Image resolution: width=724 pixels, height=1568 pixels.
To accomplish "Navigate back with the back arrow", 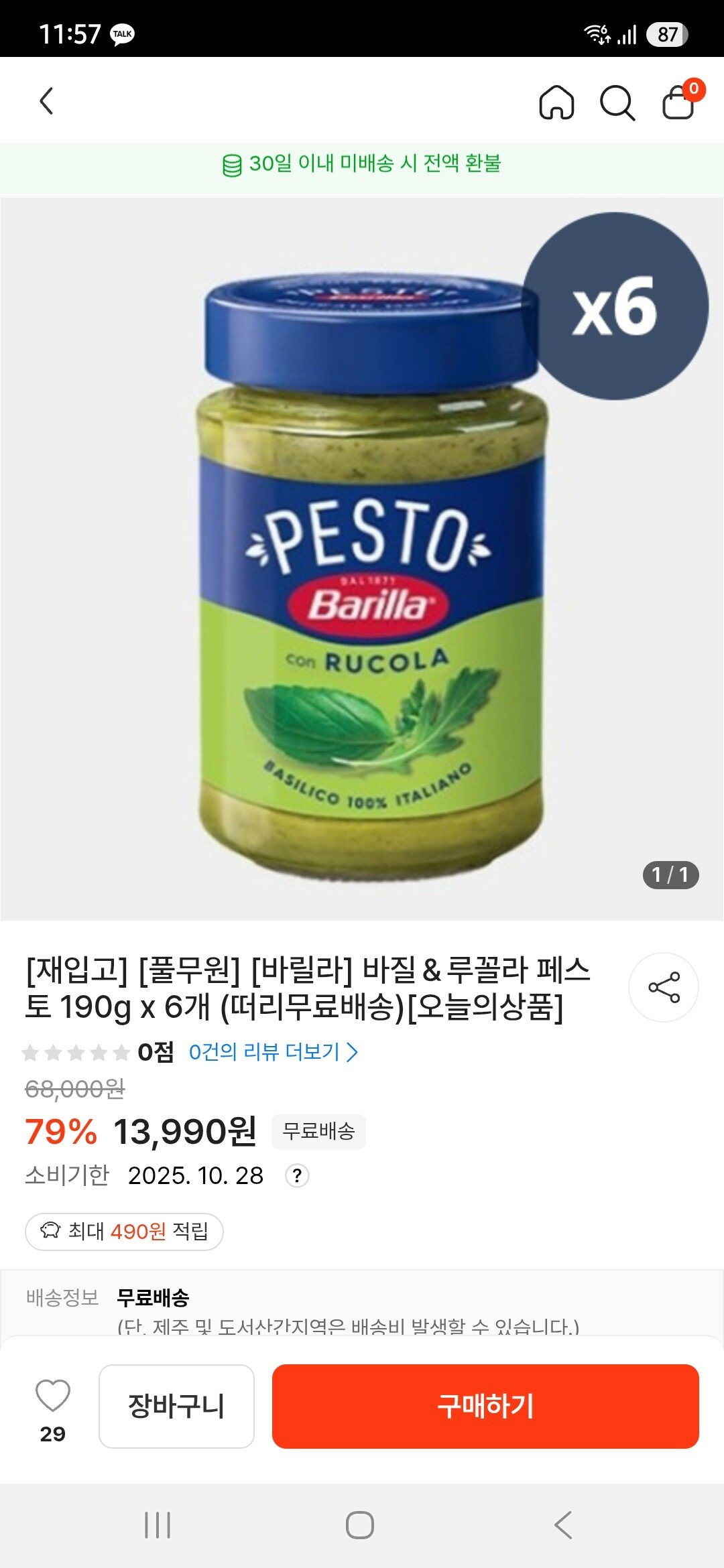I will [x=44, y=99].
